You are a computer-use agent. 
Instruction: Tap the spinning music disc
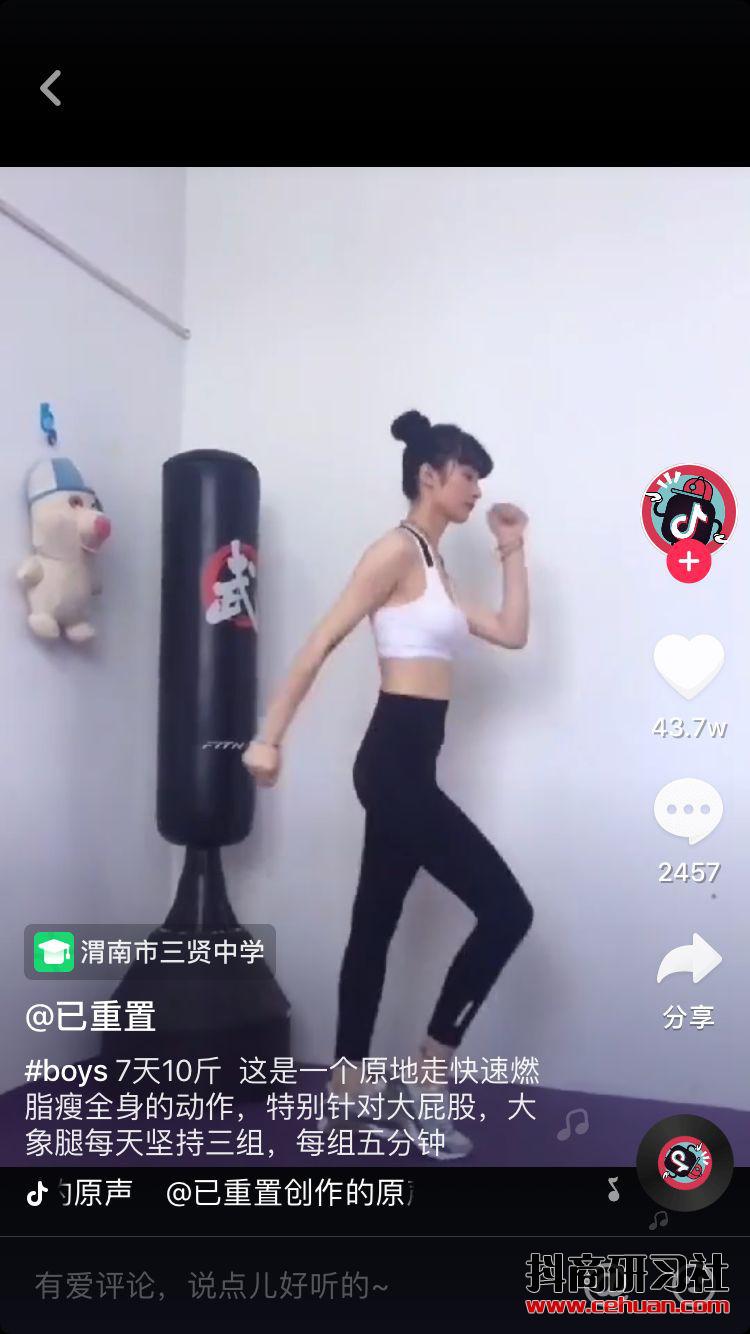pyautogui.click(x=685, y=1162)
